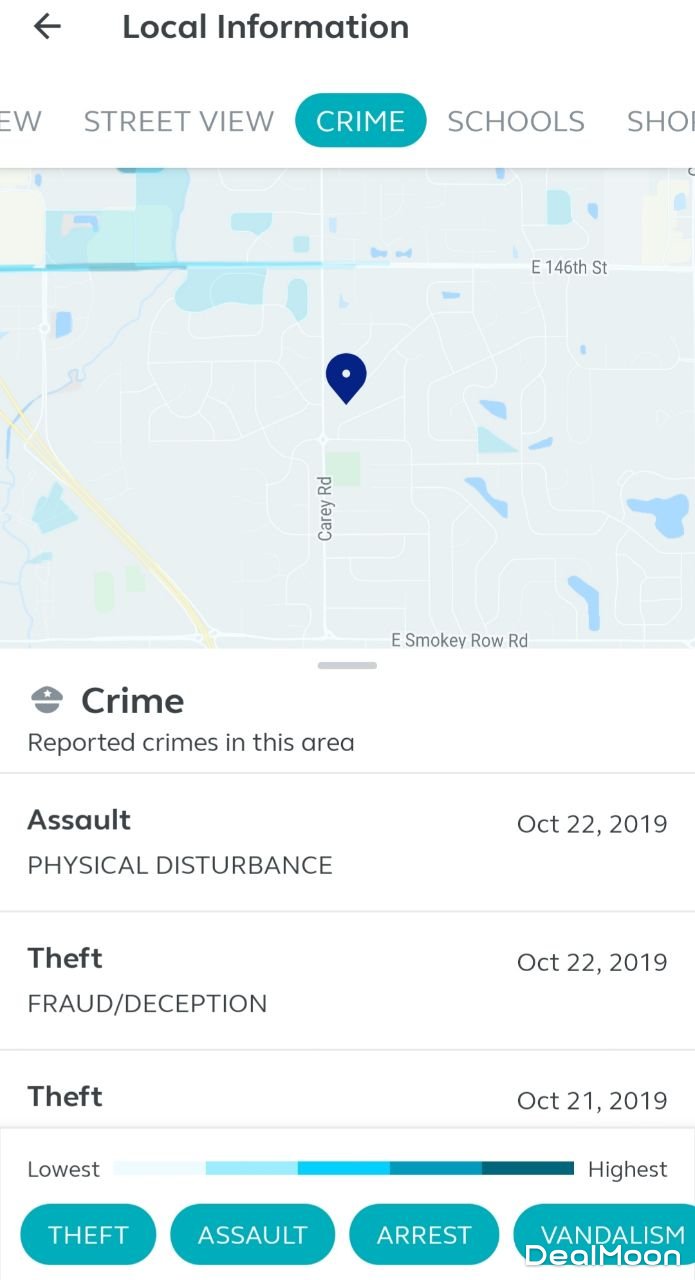
Task: Open the Theft report from Oct 21, 2019
Action: coord(347,1098)
